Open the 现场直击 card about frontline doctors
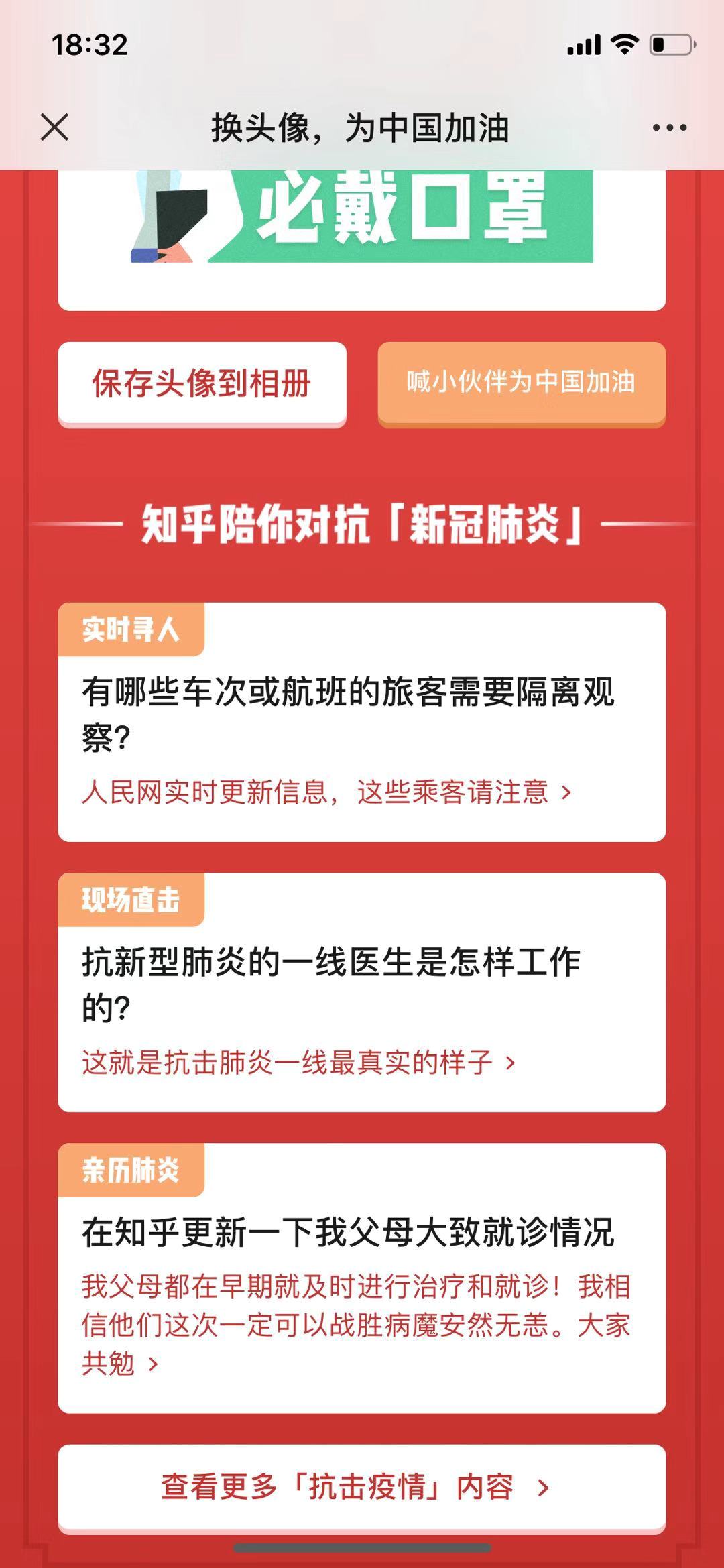 (361, 1006)
